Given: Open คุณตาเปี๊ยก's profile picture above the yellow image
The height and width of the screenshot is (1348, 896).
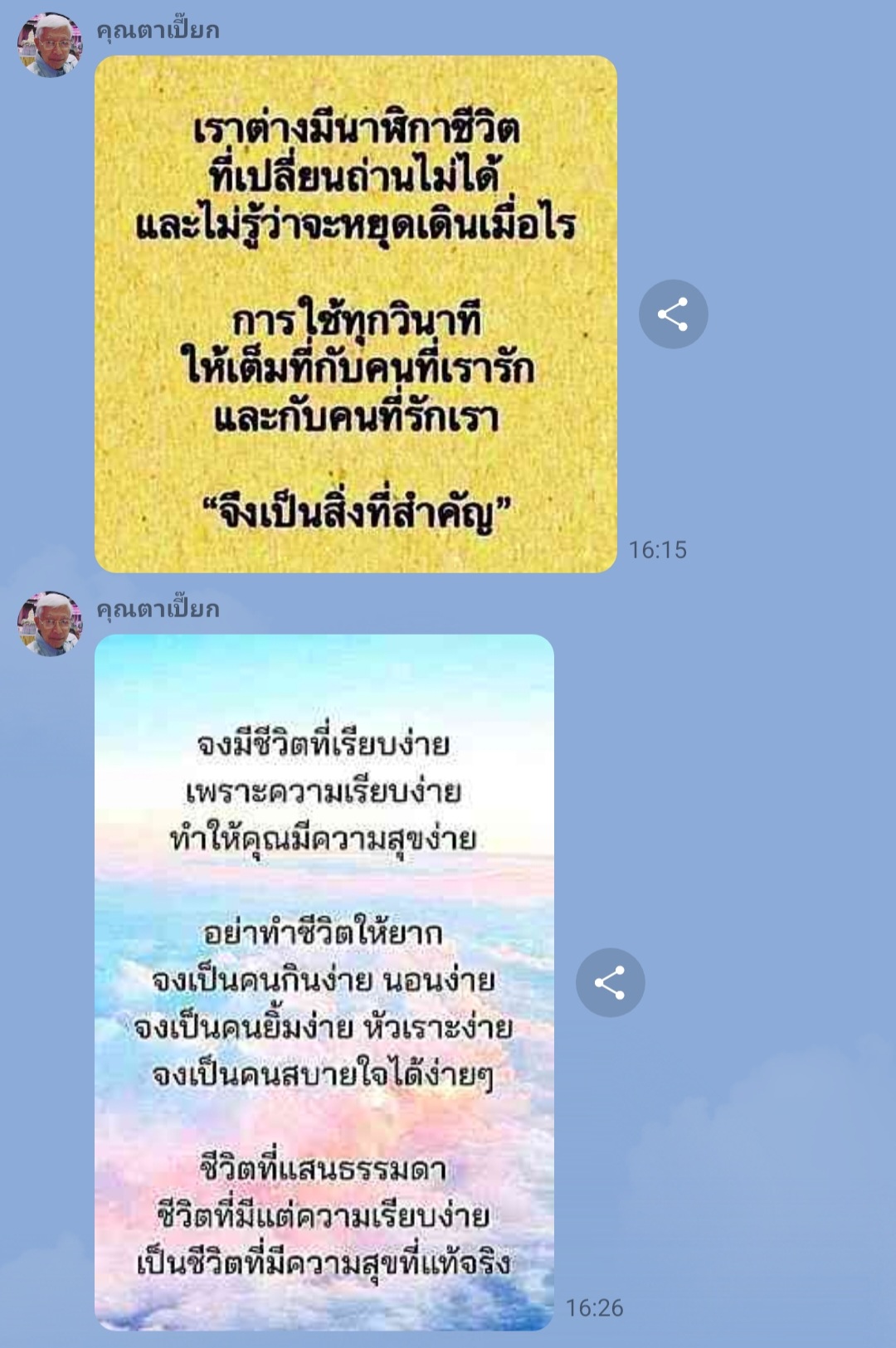Looking at the screenshot, I should (51, 45).
